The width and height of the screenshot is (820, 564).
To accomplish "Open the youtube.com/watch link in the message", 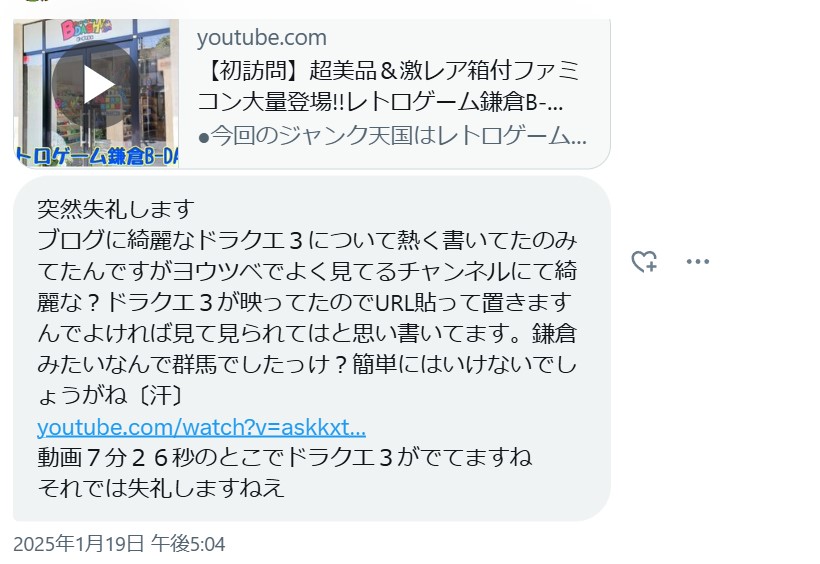I will click(x=201, y=428).
